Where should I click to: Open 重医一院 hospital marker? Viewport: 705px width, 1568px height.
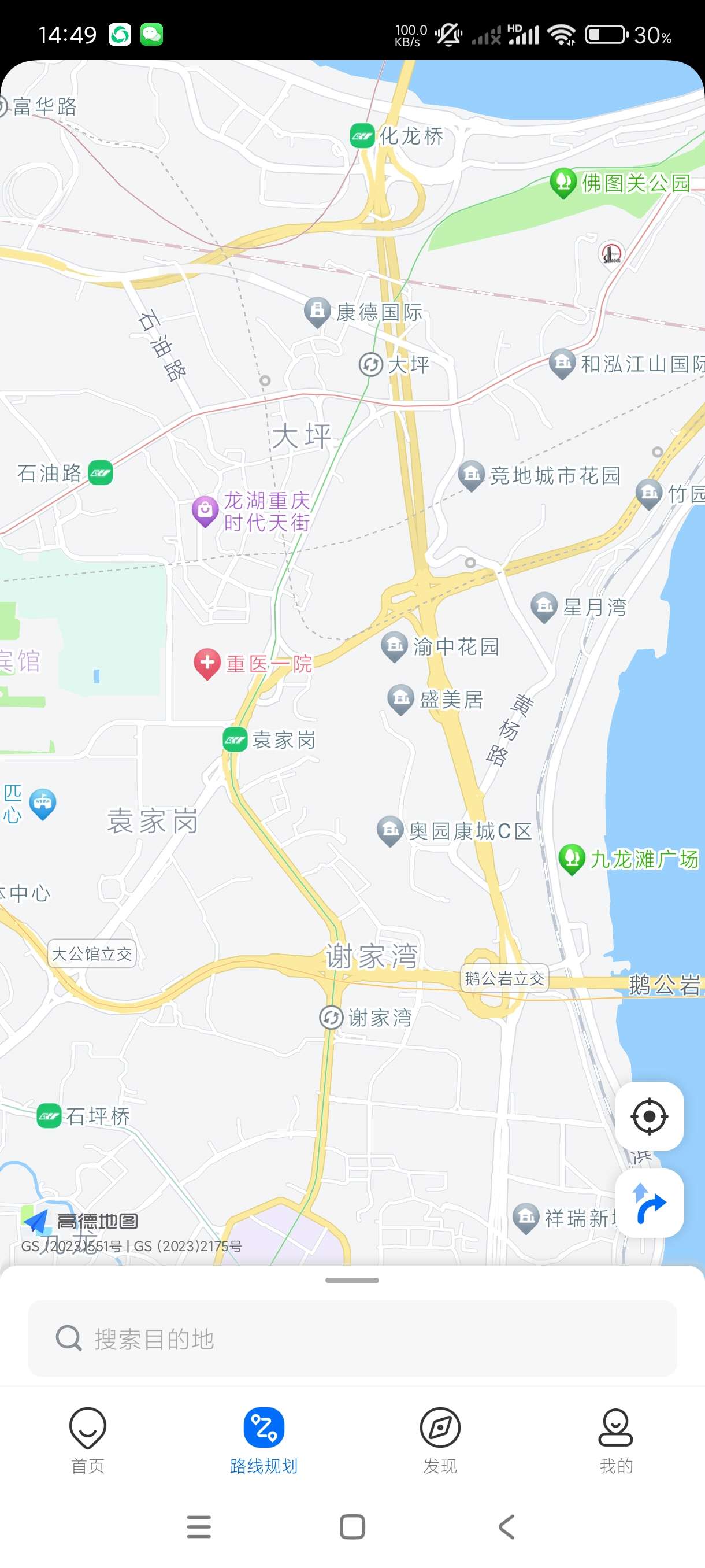coord(207,662)
